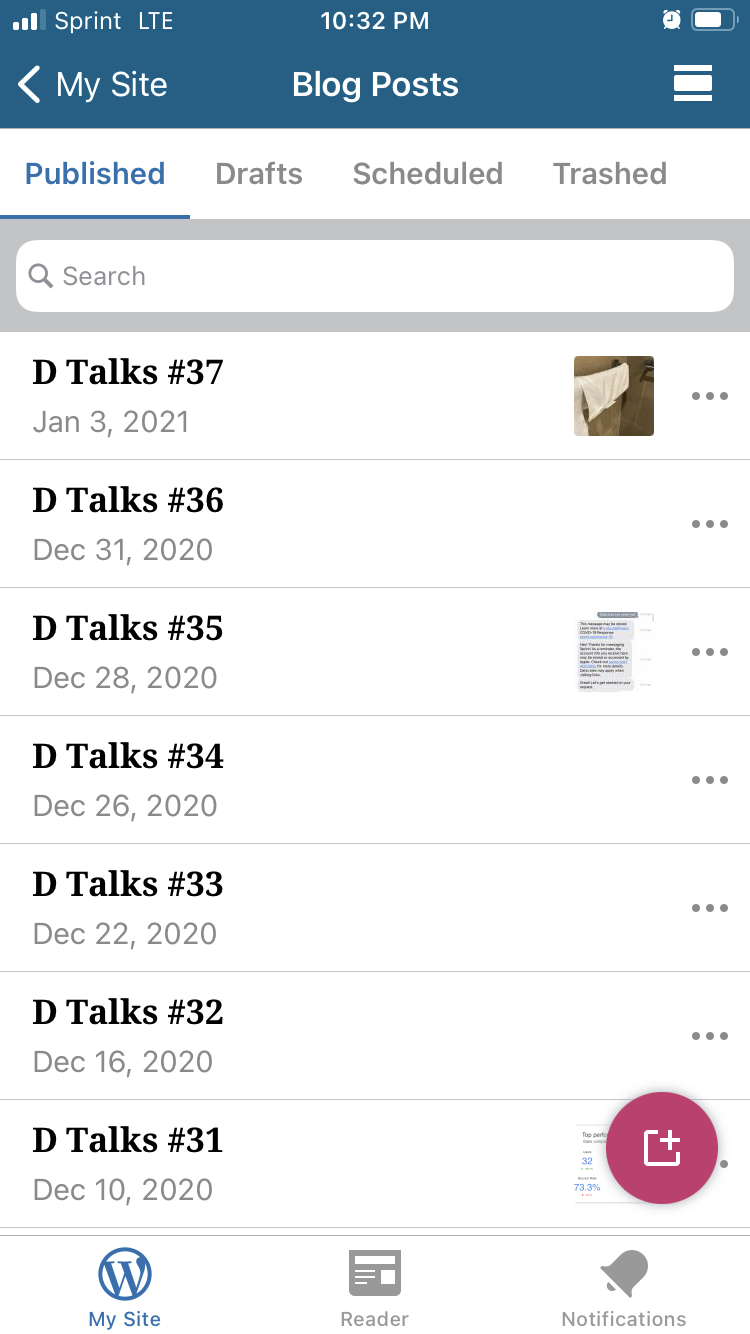Open the D Talks #37 post

[x=128, y=372]
